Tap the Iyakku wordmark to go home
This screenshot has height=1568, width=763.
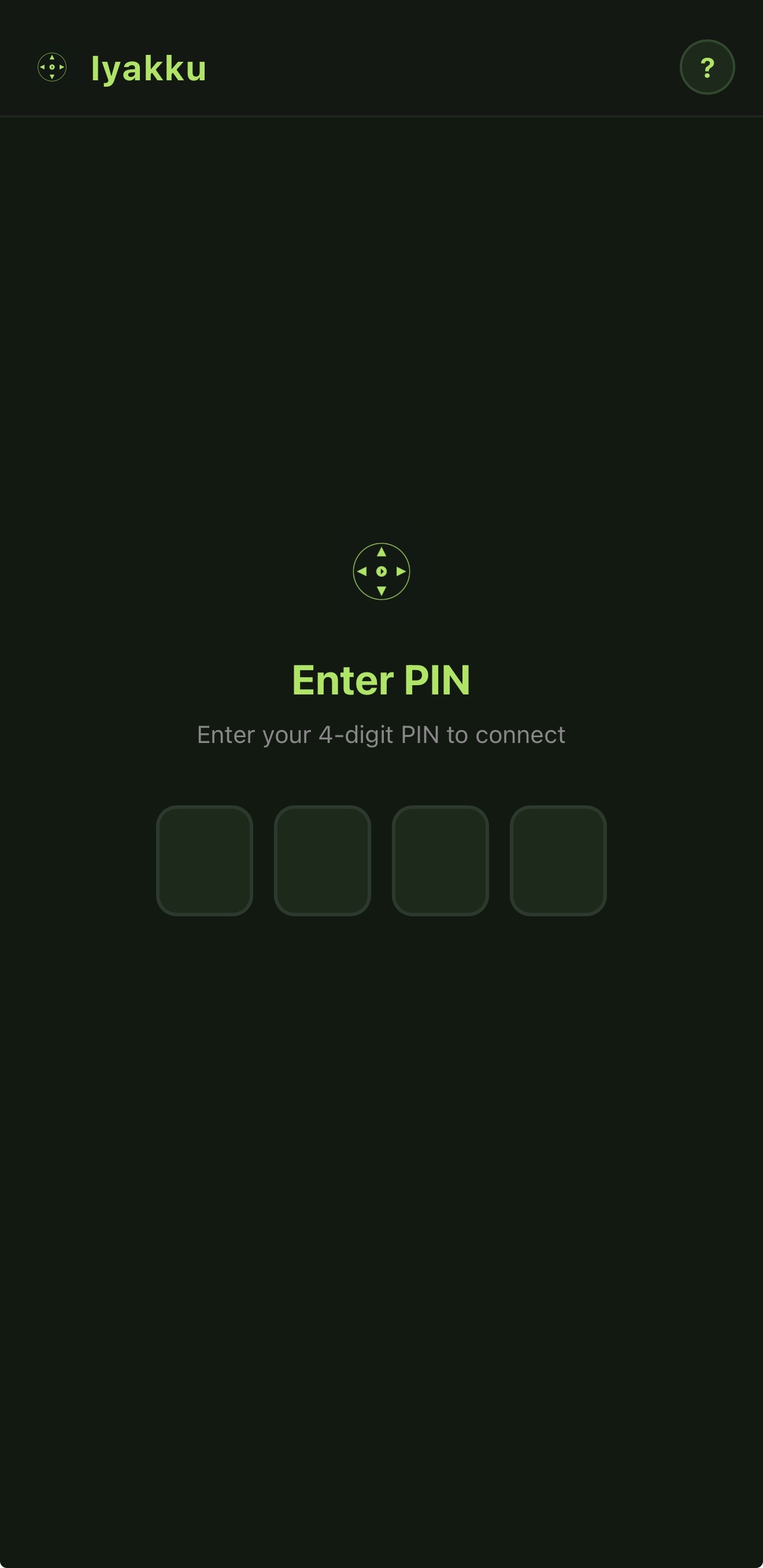(149, 68)
